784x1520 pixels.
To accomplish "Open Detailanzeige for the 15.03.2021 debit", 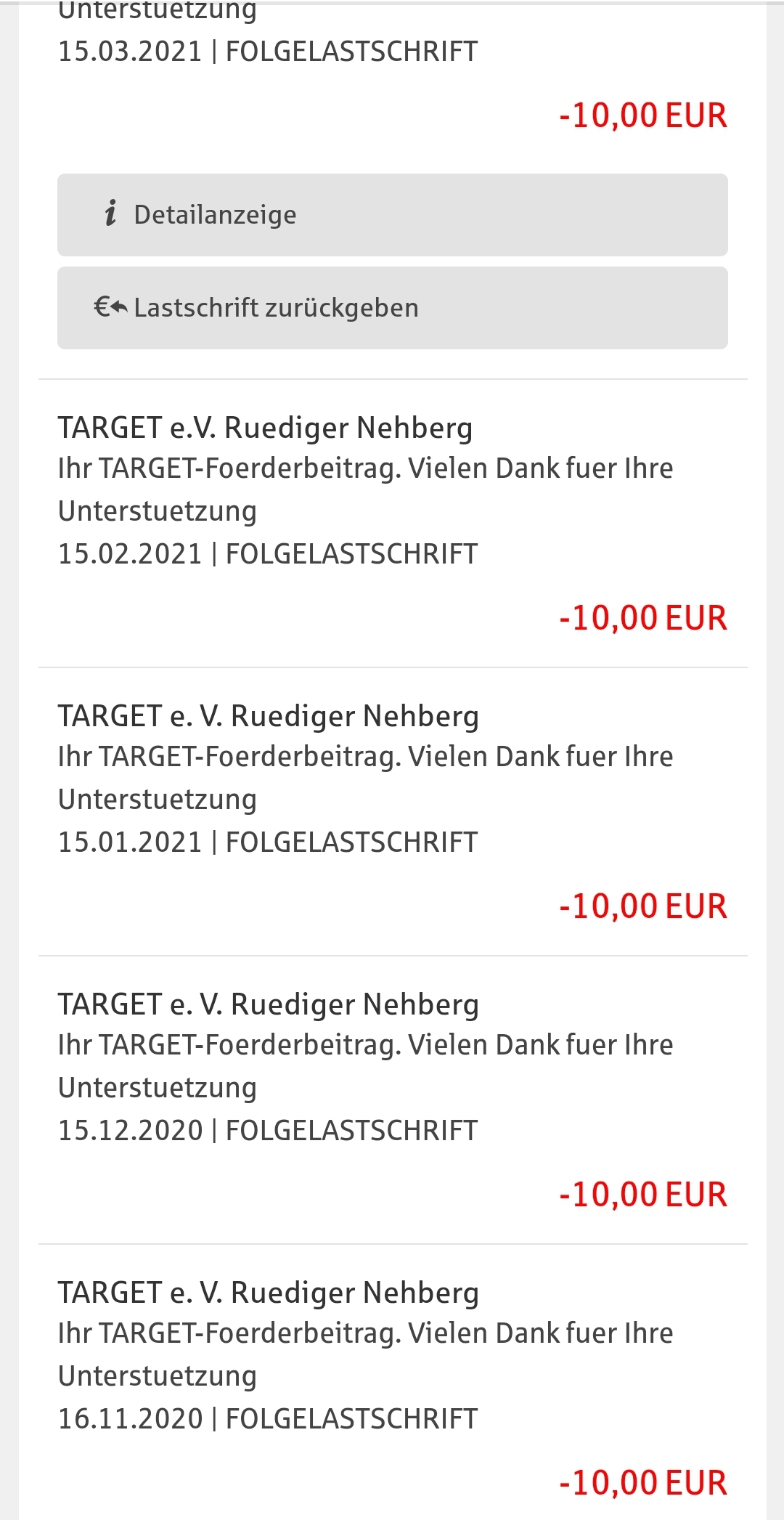I will 392,215.
